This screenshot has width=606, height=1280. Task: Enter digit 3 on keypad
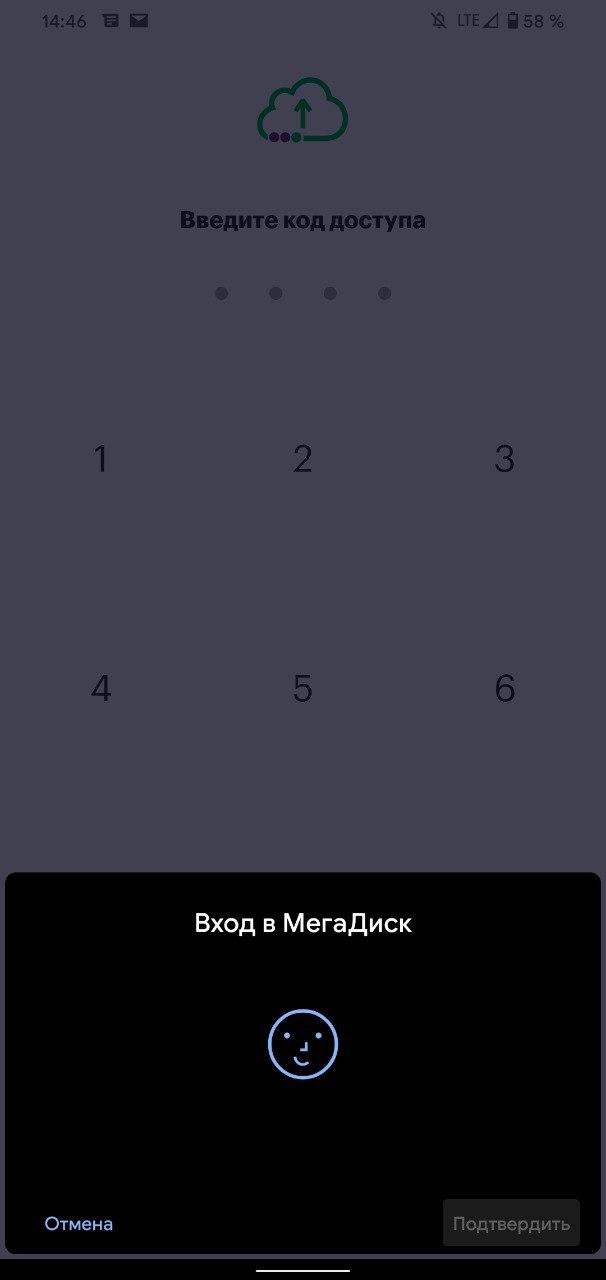pos(505,459)
